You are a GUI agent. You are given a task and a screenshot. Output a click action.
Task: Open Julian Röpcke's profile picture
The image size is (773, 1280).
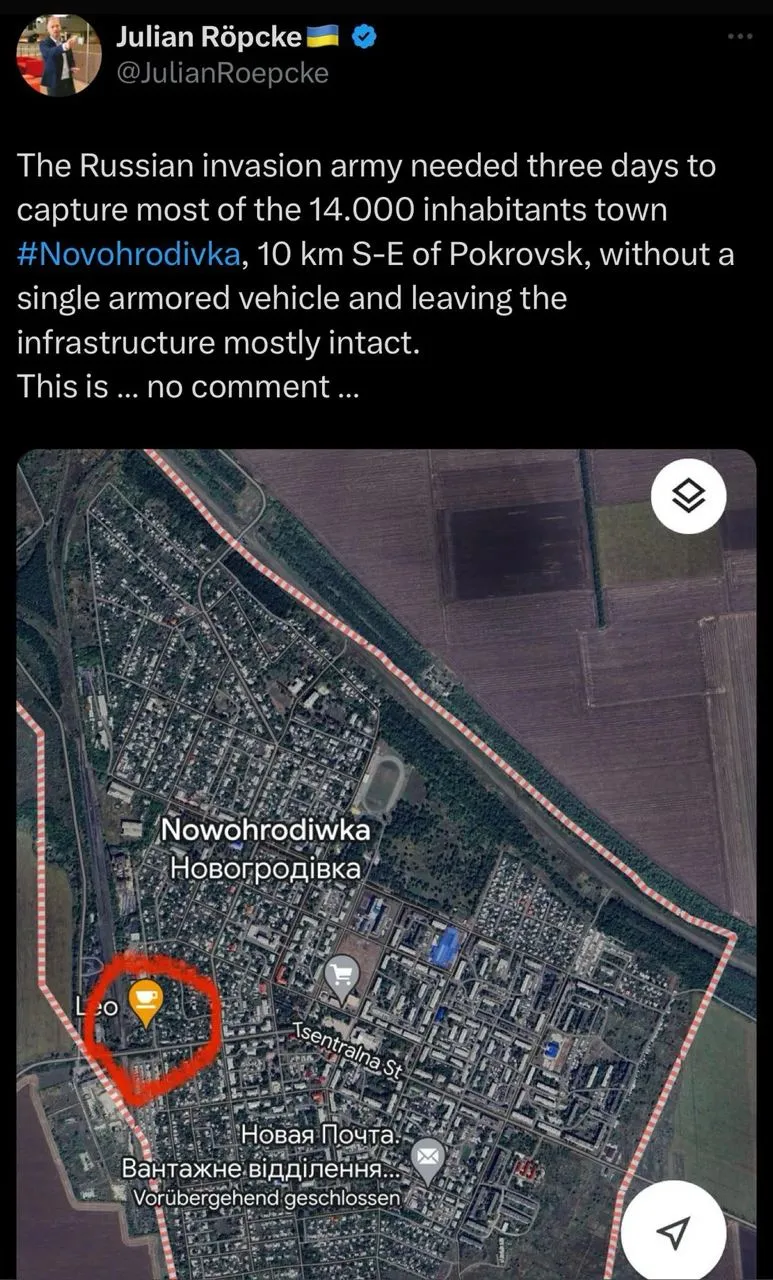tap(58, 56)
